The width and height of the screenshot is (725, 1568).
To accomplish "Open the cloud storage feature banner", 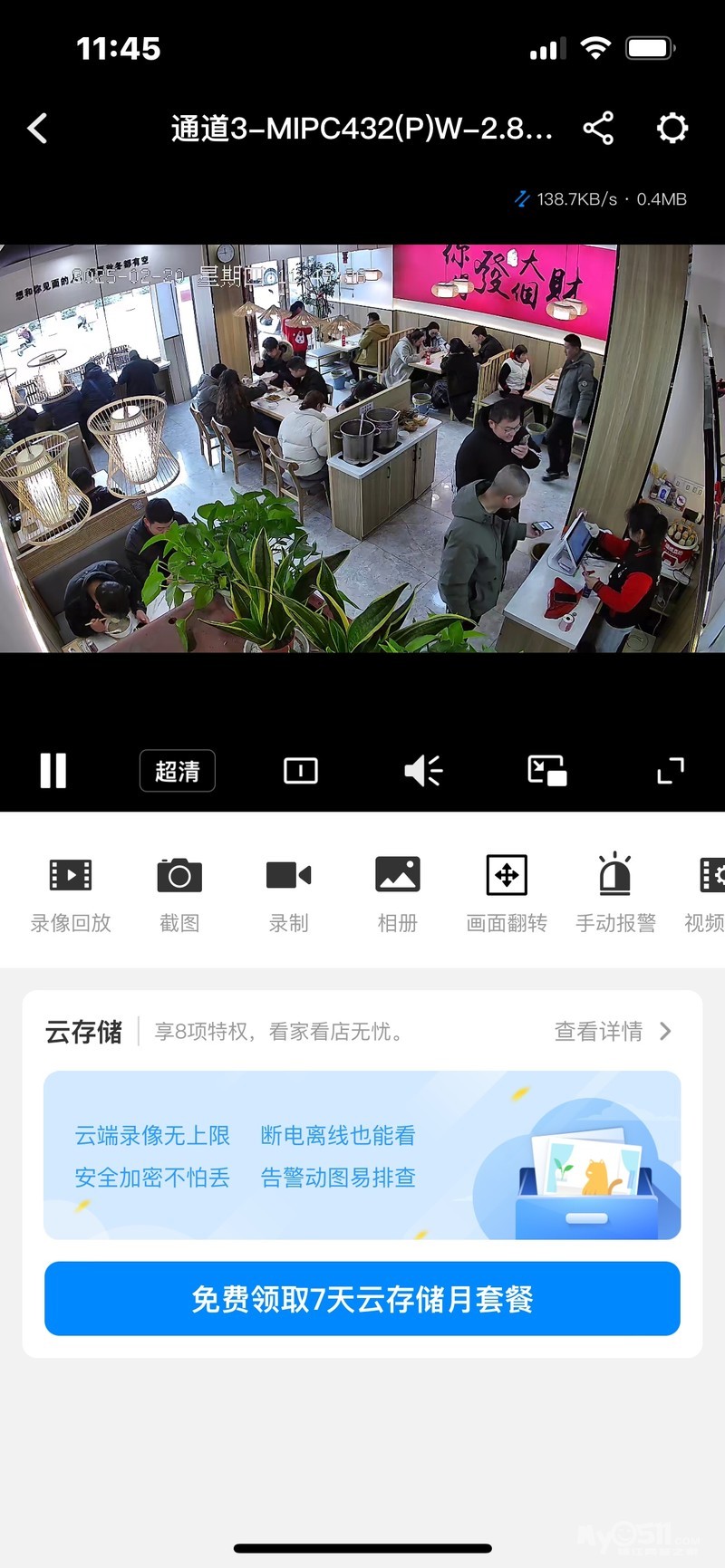I will pos(362,1155).
